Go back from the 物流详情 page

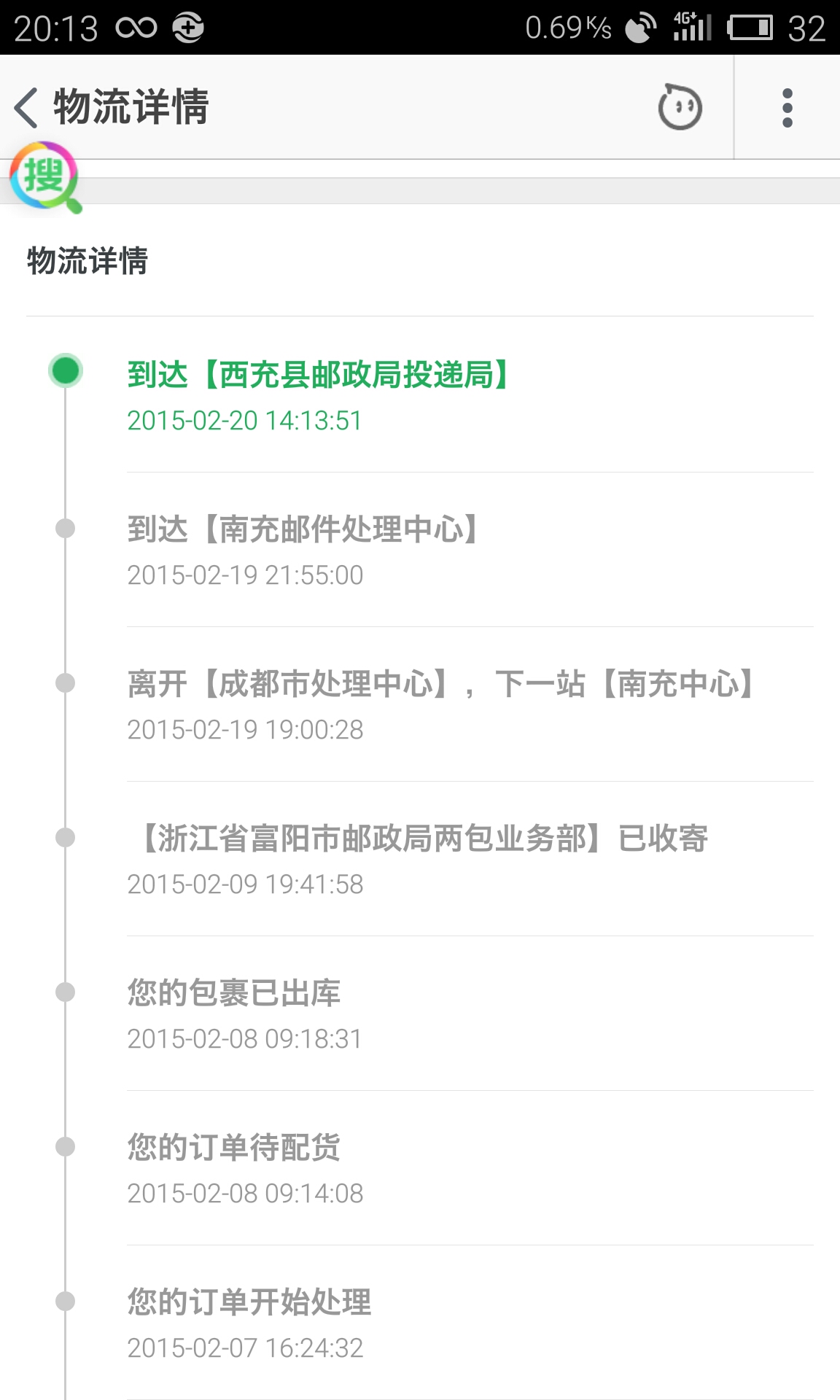pyautogui.click(x=28, y=108)
